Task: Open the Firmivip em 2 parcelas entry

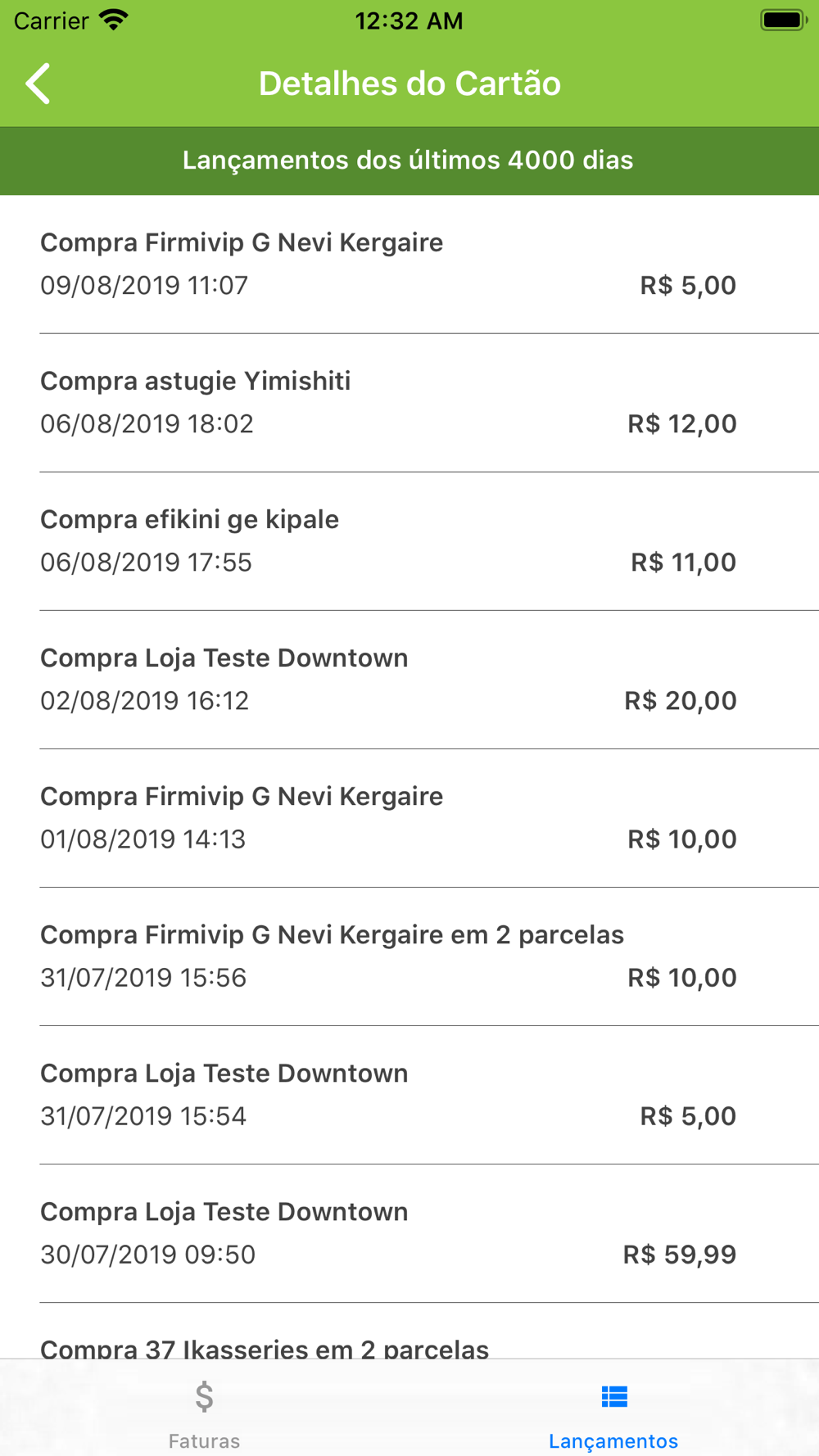Action: 409,956
